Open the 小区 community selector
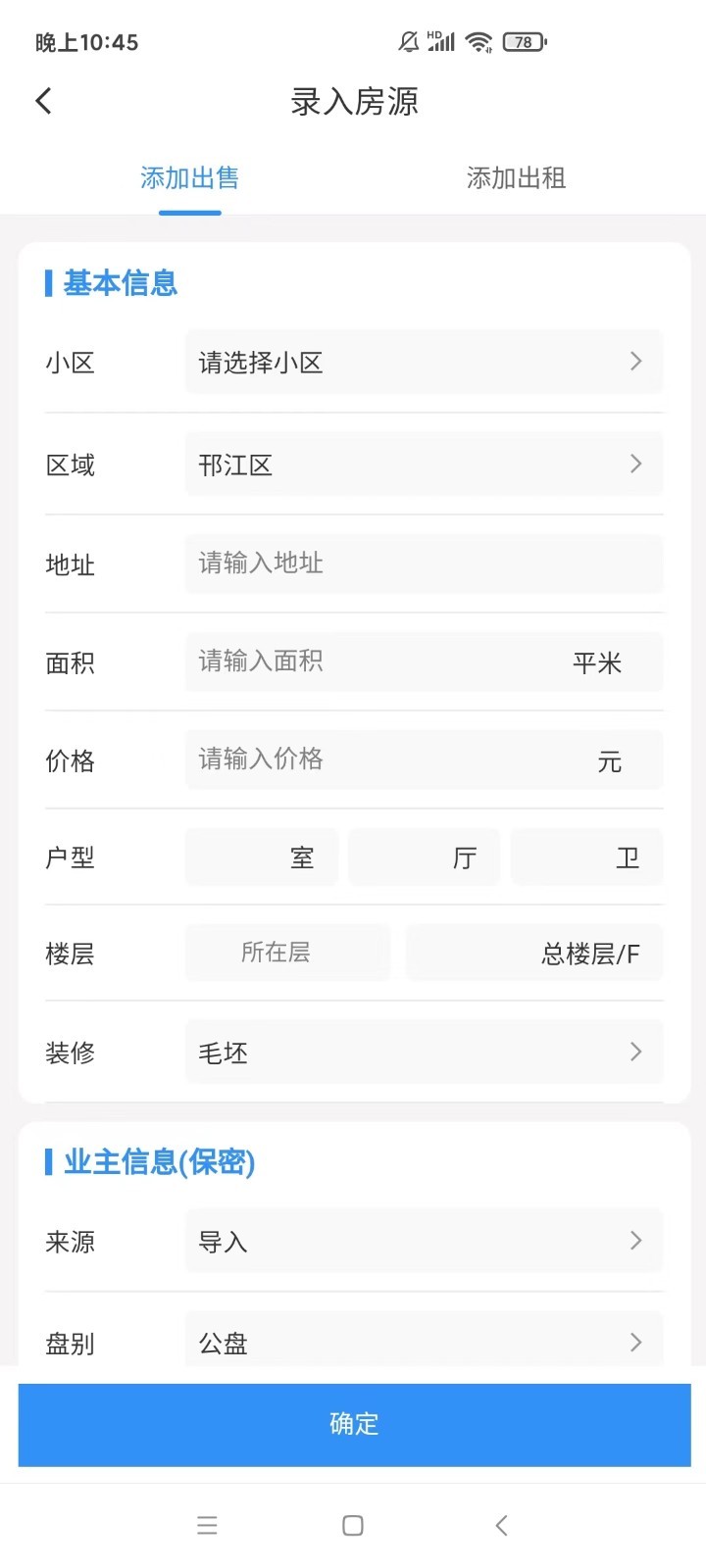The width and height of the screenshot is (706, 1568). tap(424, 362)
